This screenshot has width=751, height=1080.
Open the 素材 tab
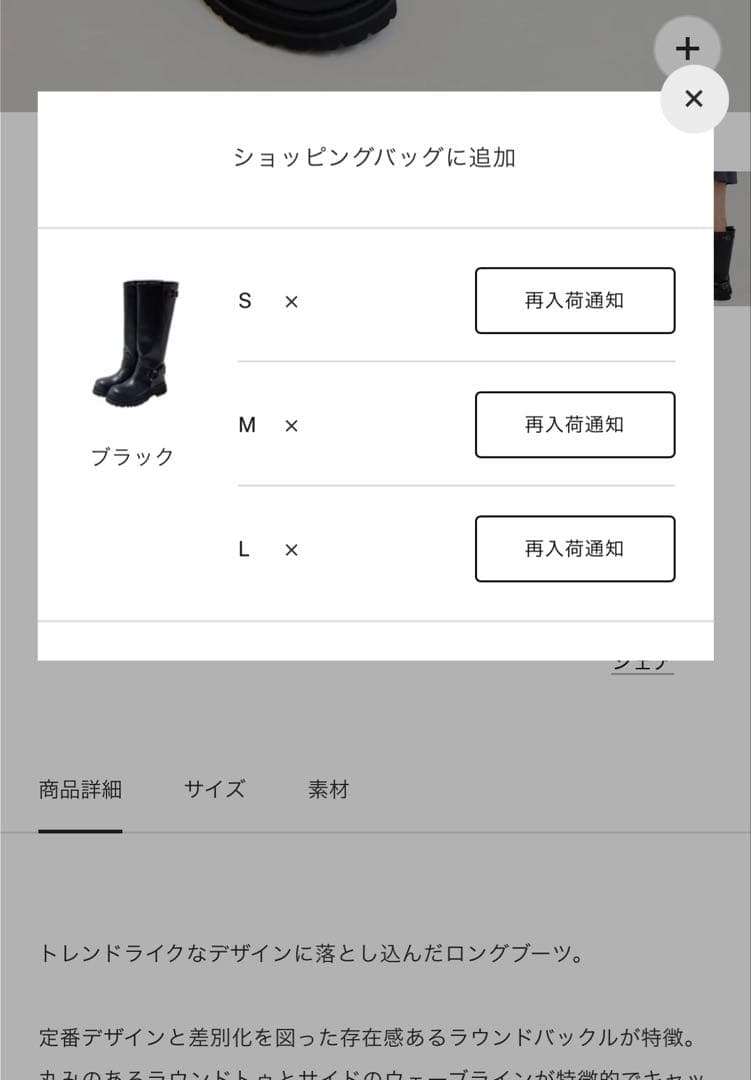[x=328, y=790]
